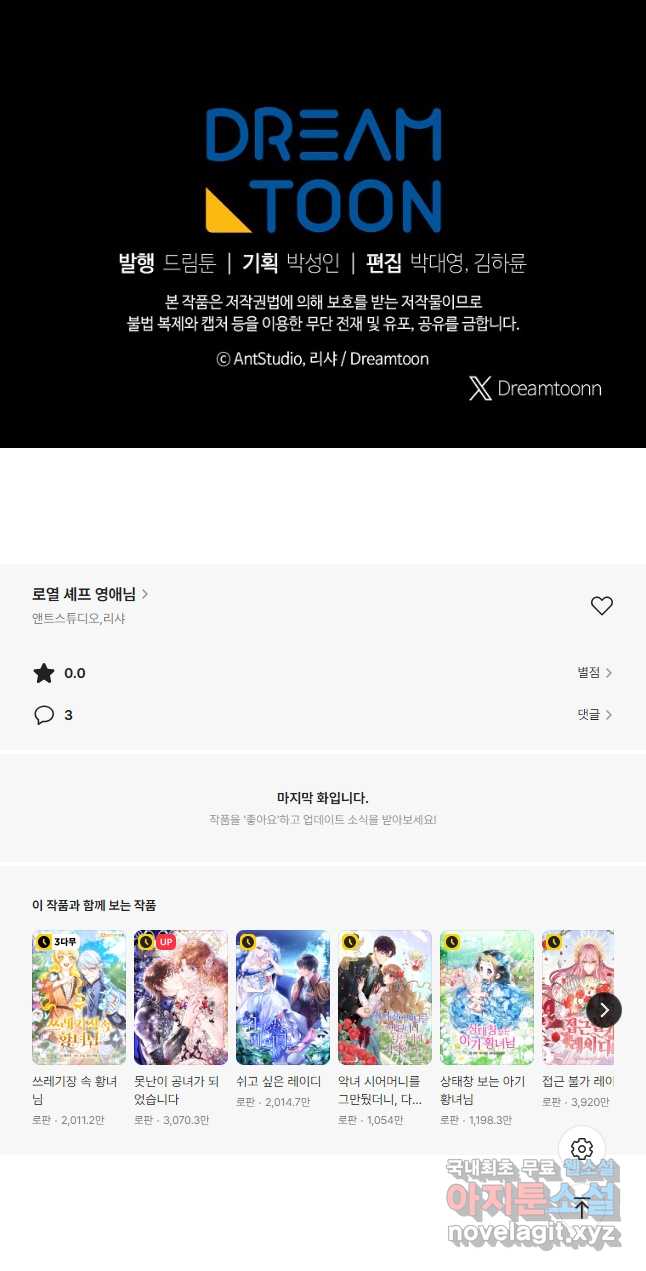Screen dimensions: 646x1271
Task: Open 쉬고 싶은 레이디 card
Action: 283,998
